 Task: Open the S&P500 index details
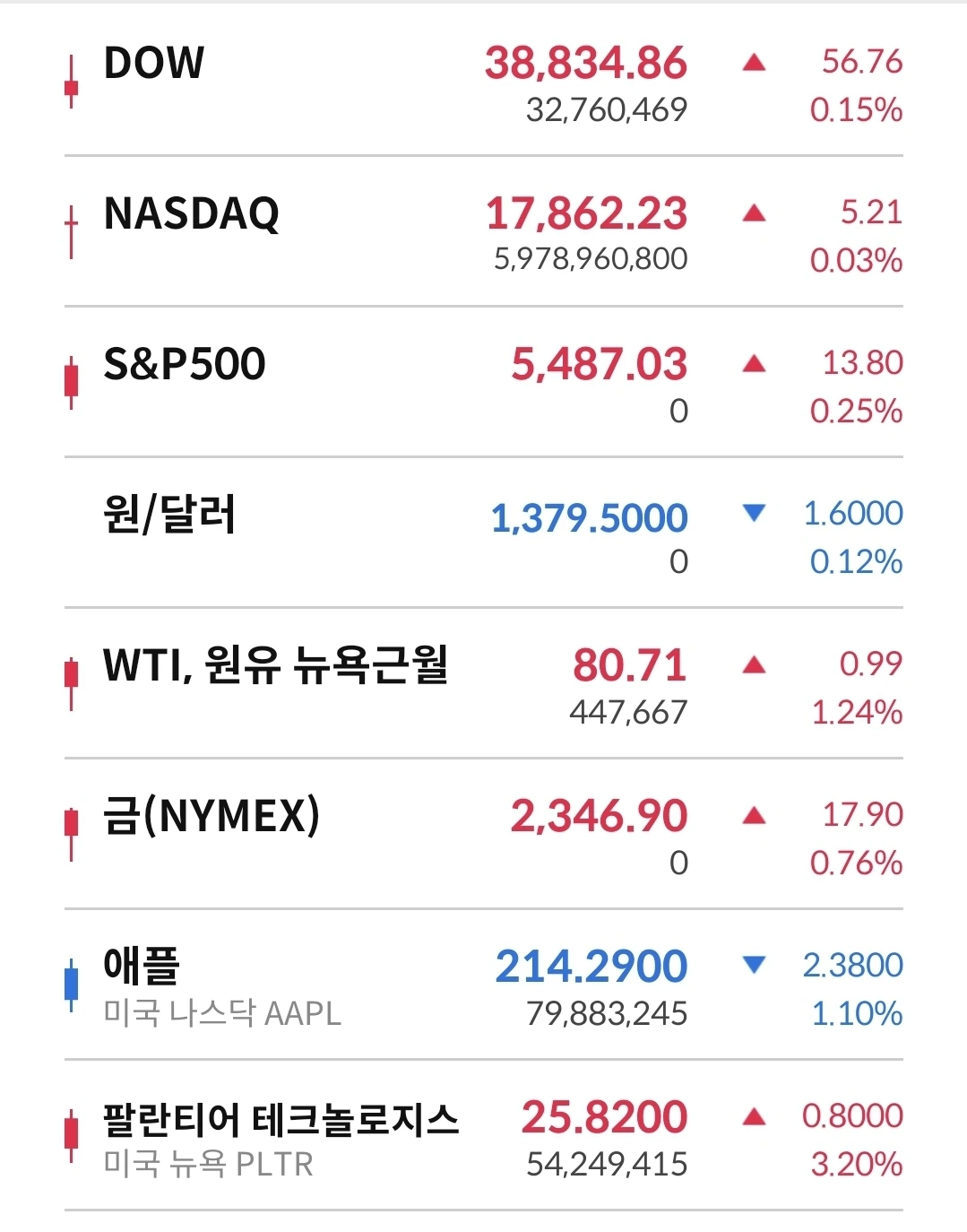185,365
